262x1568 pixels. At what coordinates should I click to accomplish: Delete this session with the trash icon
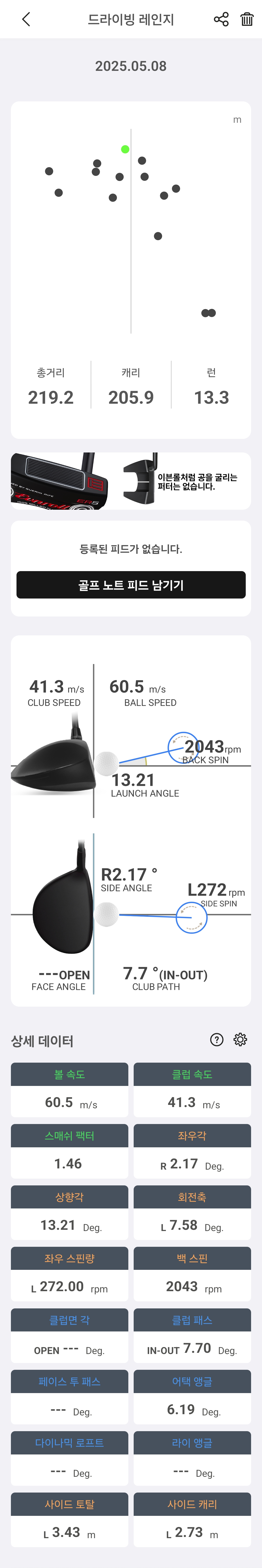click(x=247, y=19)
